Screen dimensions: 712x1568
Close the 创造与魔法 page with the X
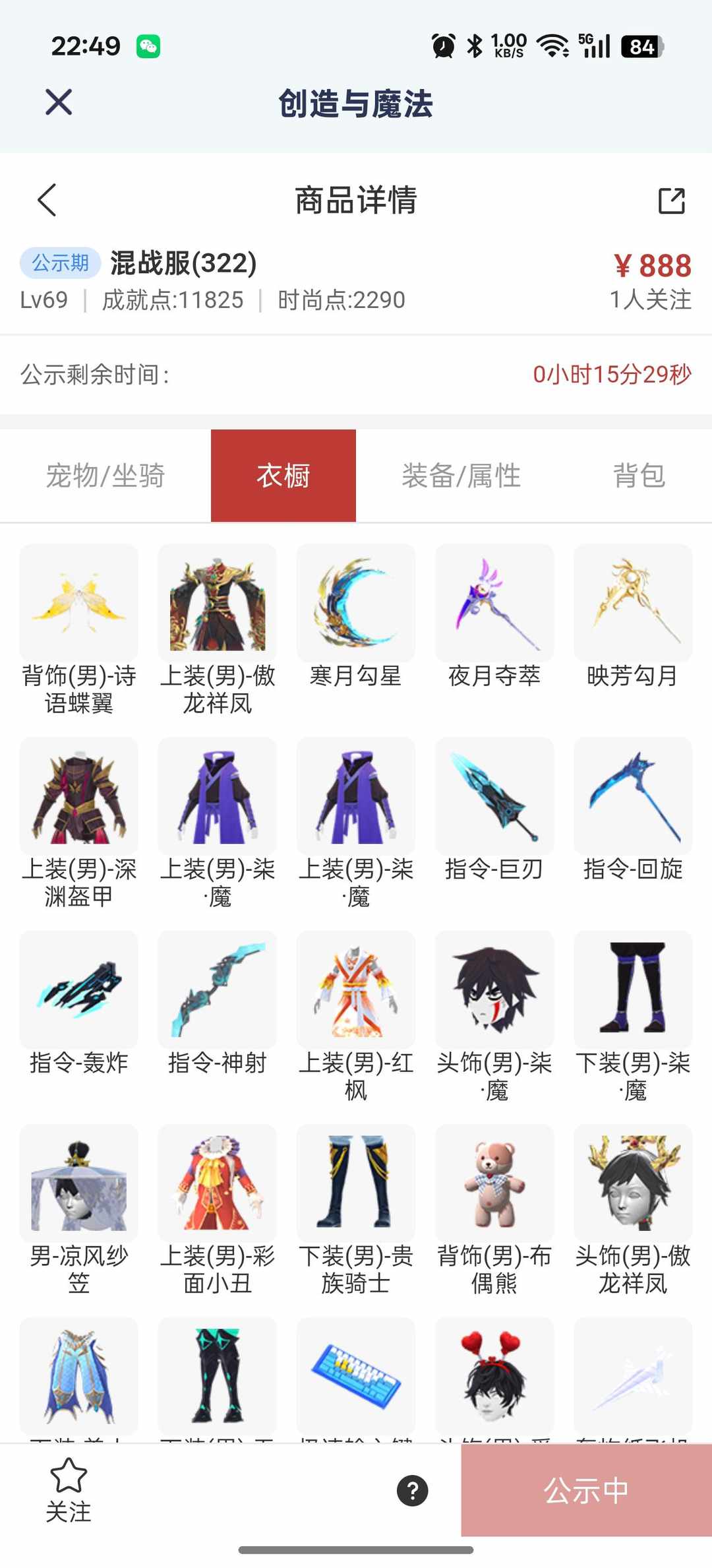pos(58,103)
